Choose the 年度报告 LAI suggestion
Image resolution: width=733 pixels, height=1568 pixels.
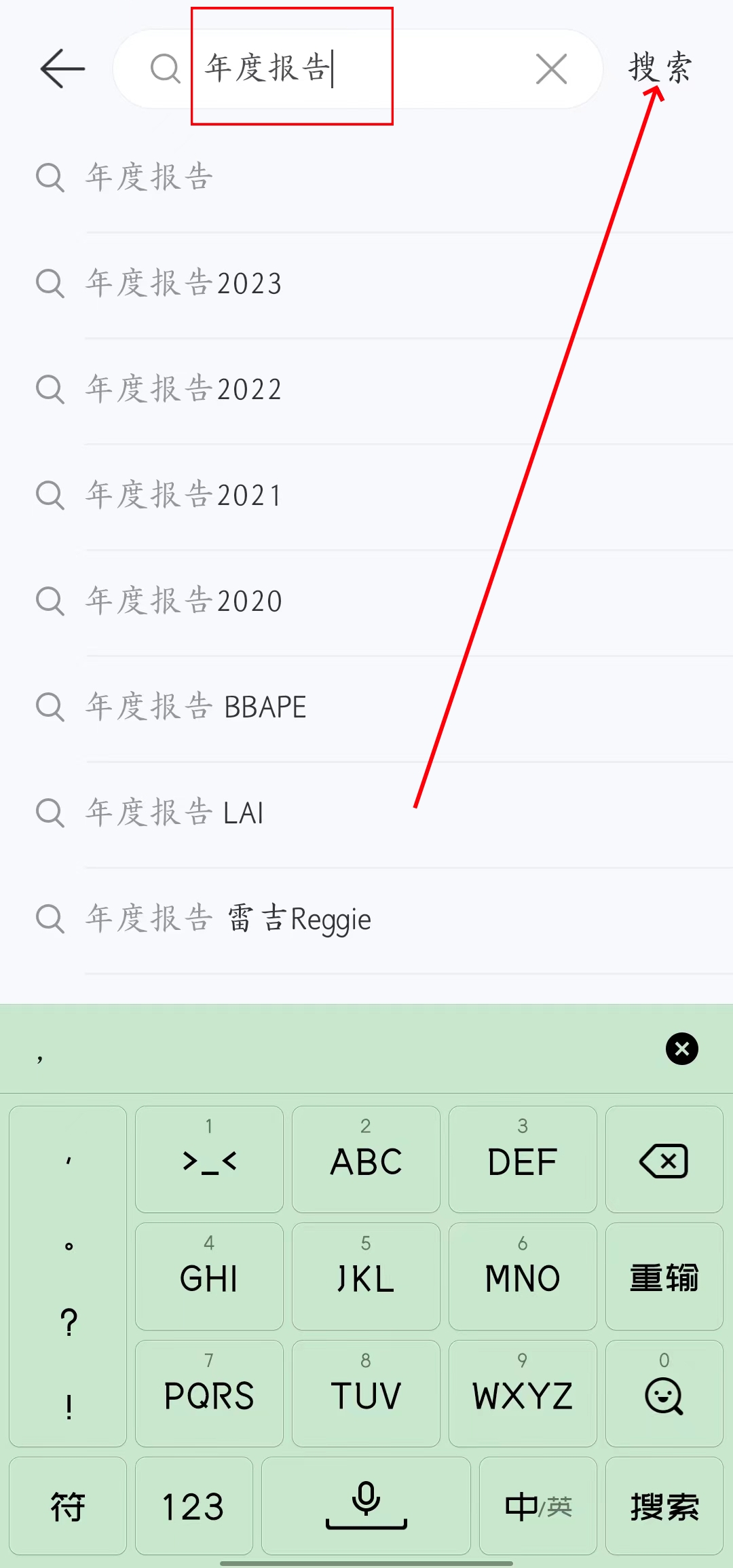tap(174, 813)
